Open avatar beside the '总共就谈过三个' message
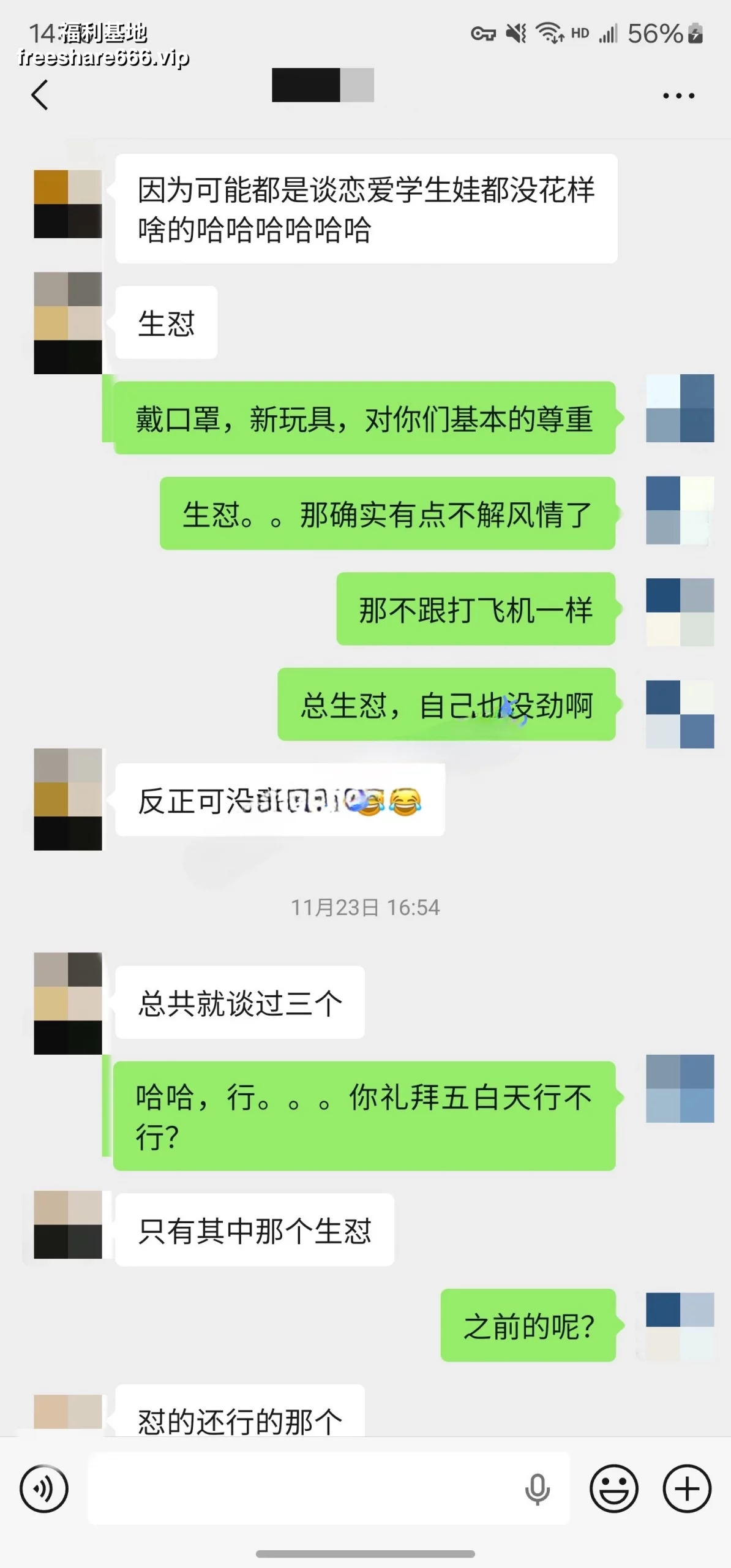The height and width of the screenshot is (1568, 731). click(x=68, y=1003)
